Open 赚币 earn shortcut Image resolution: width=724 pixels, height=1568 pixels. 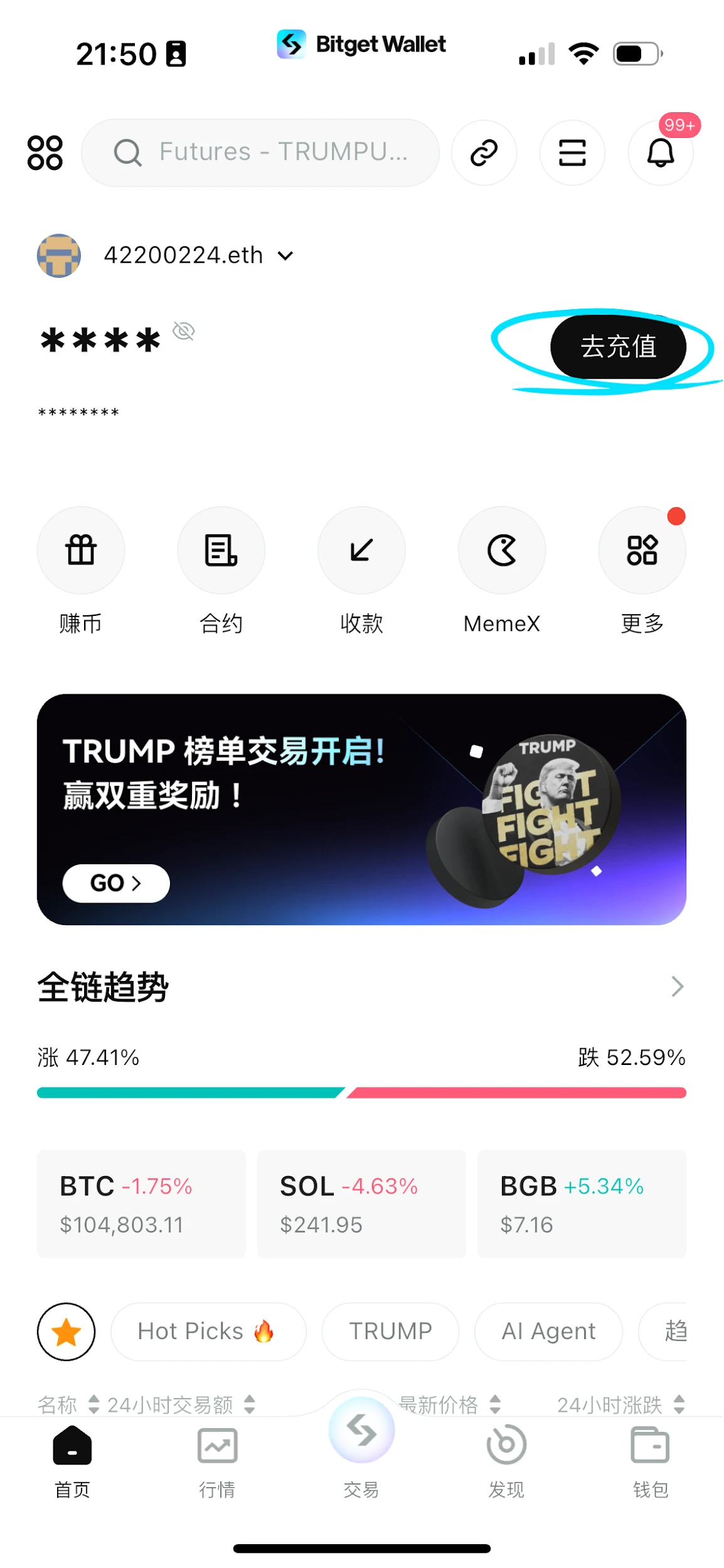click(81, 550)
